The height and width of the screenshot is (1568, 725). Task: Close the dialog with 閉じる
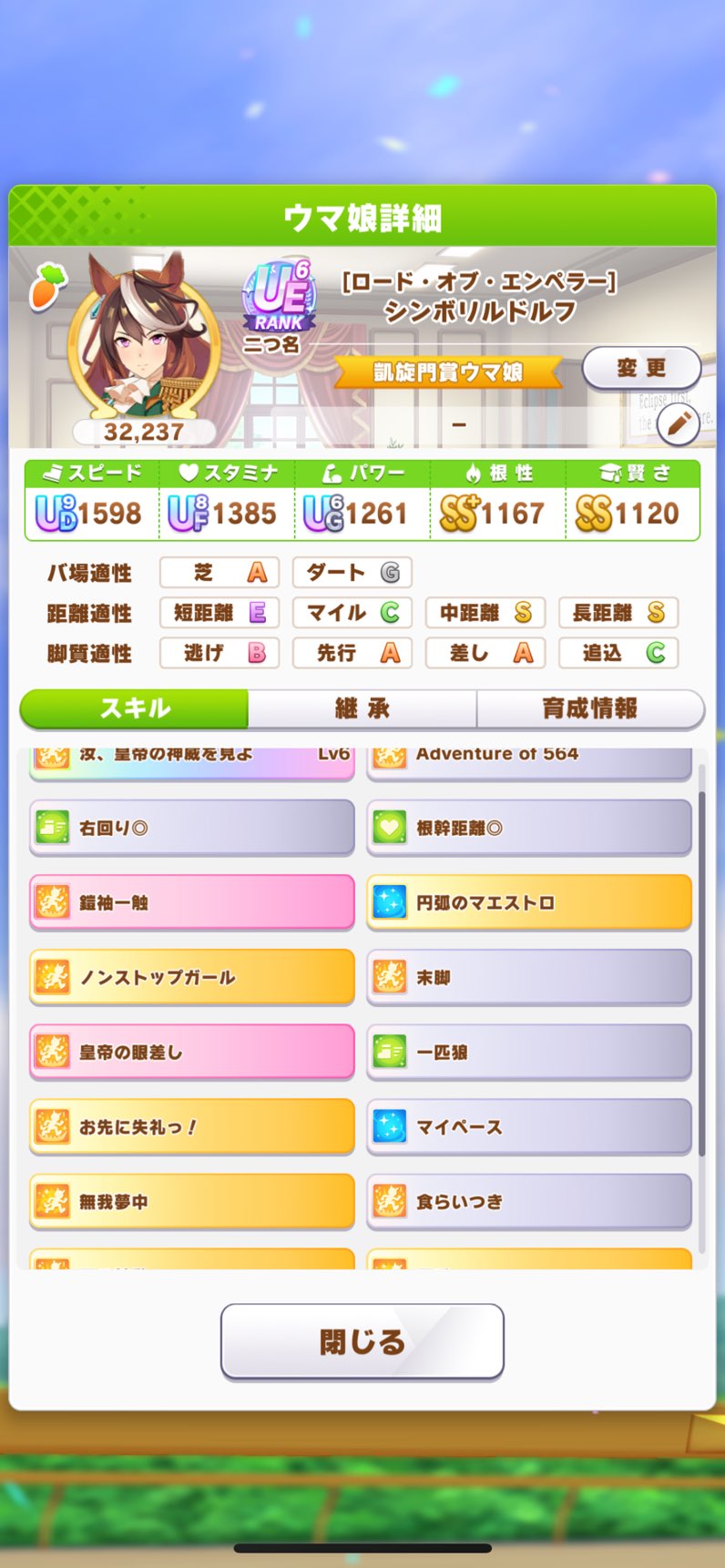pyautogui.click(x=362, y=1341)
